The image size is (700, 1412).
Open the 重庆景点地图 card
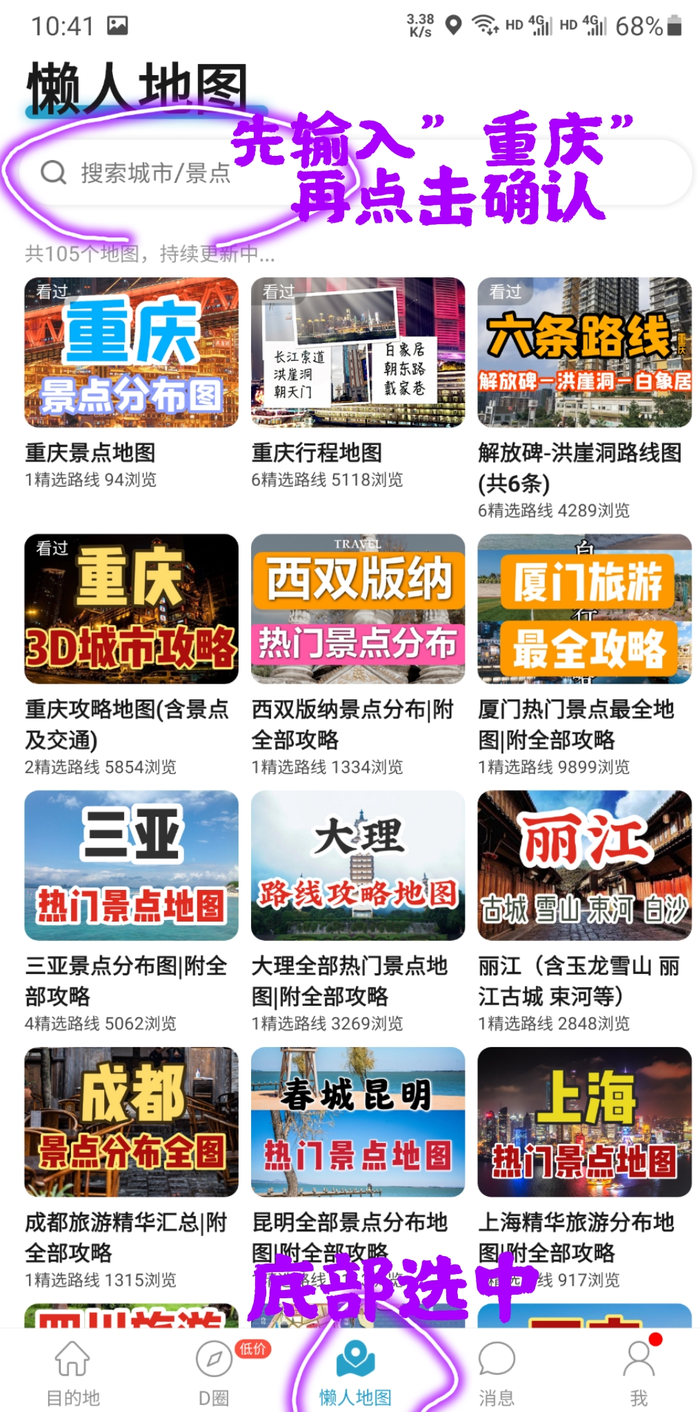pos(131,353)
